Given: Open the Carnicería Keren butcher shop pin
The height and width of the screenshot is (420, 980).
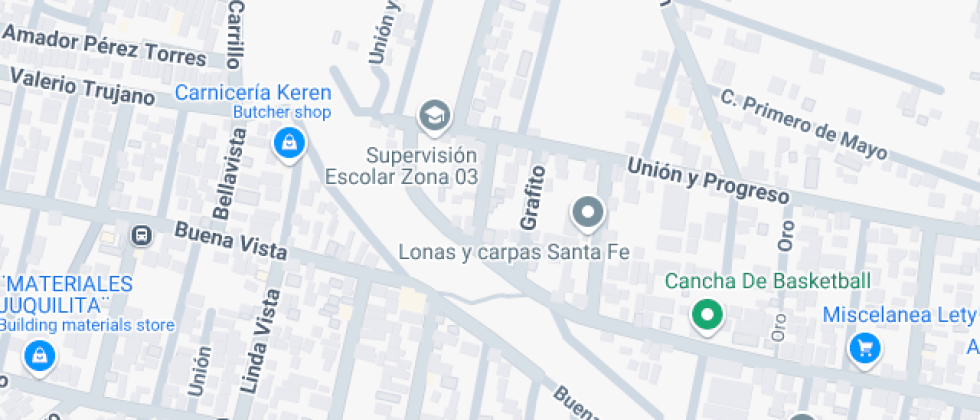Looking at the screenshot, I should point(289,144).
